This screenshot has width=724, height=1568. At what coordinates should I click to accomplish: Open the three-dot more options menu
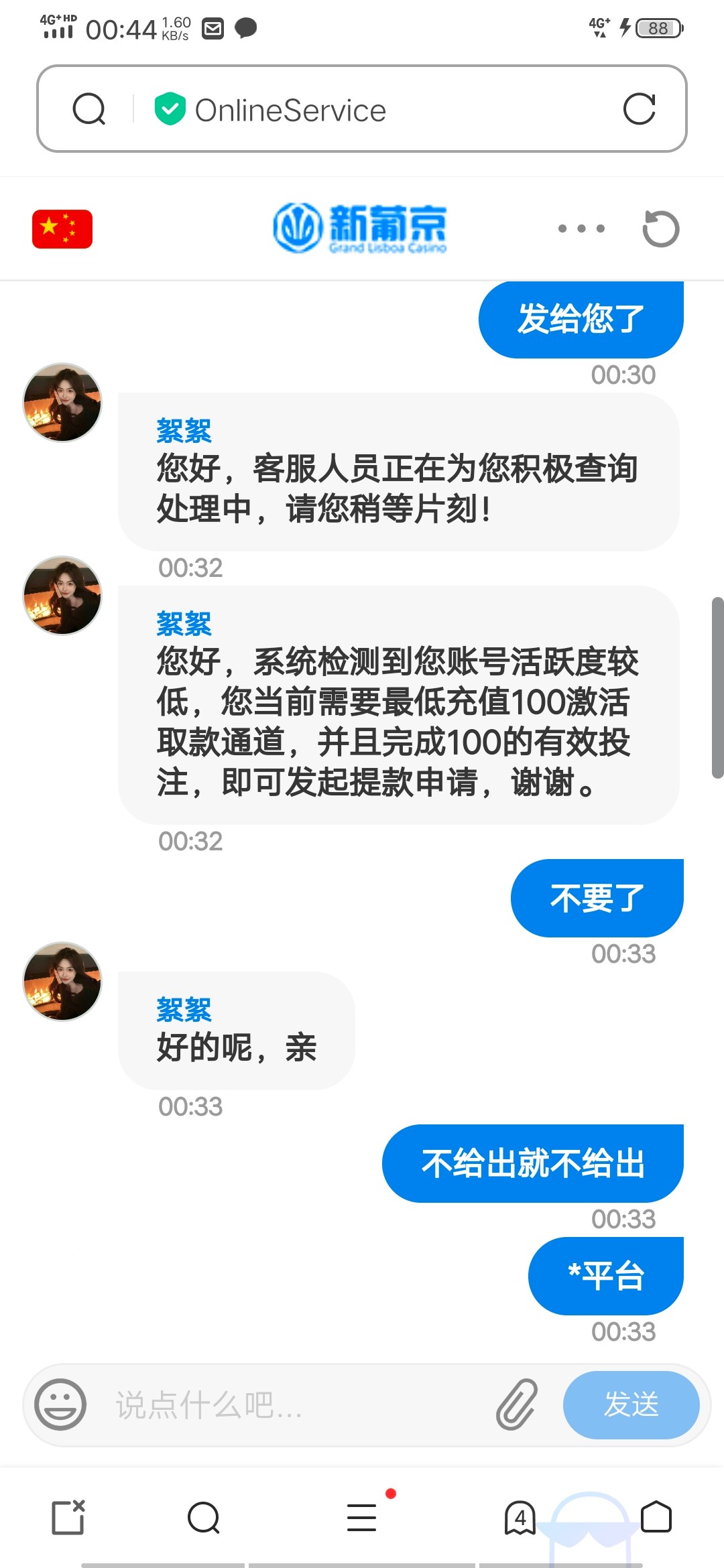point(581,229)
